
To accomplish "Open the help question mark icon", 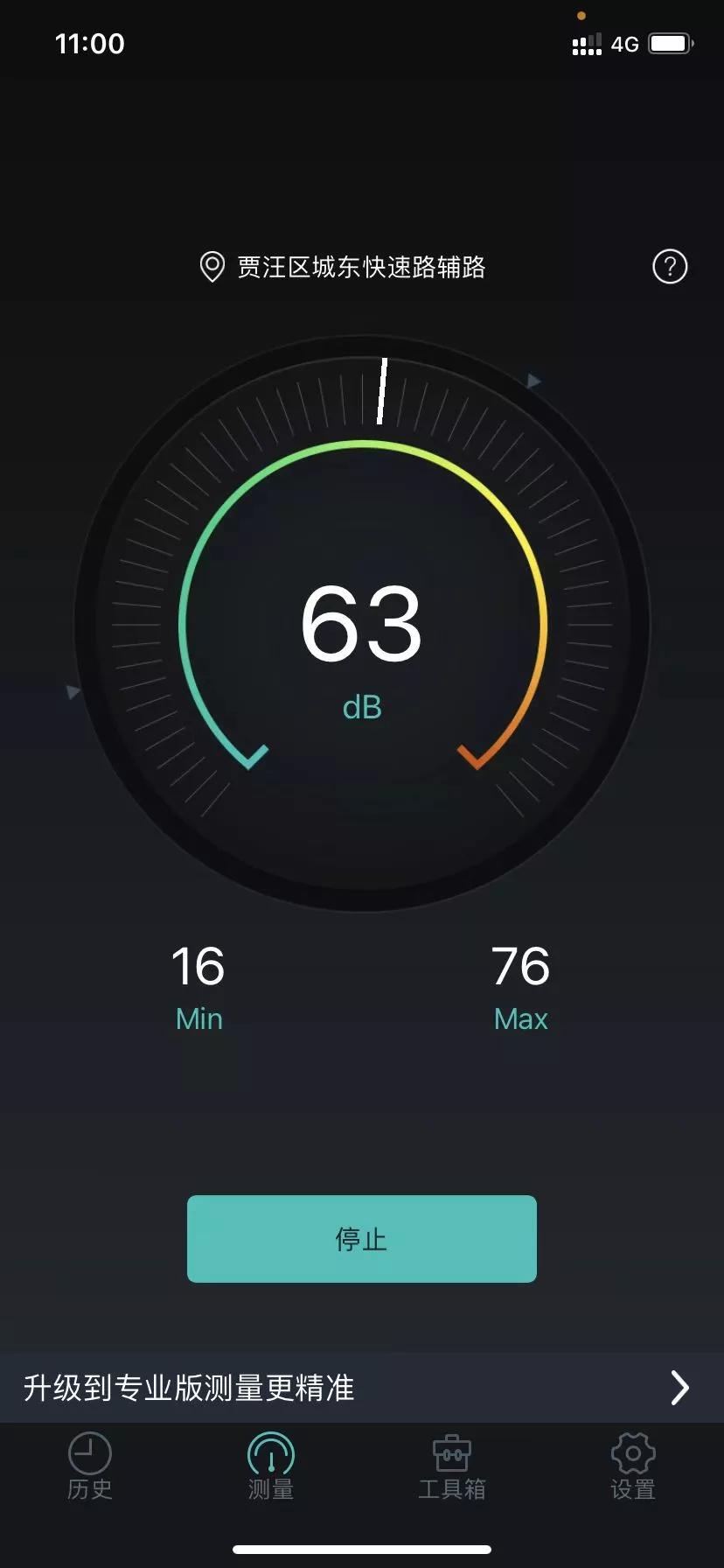I will pos(670,267).
